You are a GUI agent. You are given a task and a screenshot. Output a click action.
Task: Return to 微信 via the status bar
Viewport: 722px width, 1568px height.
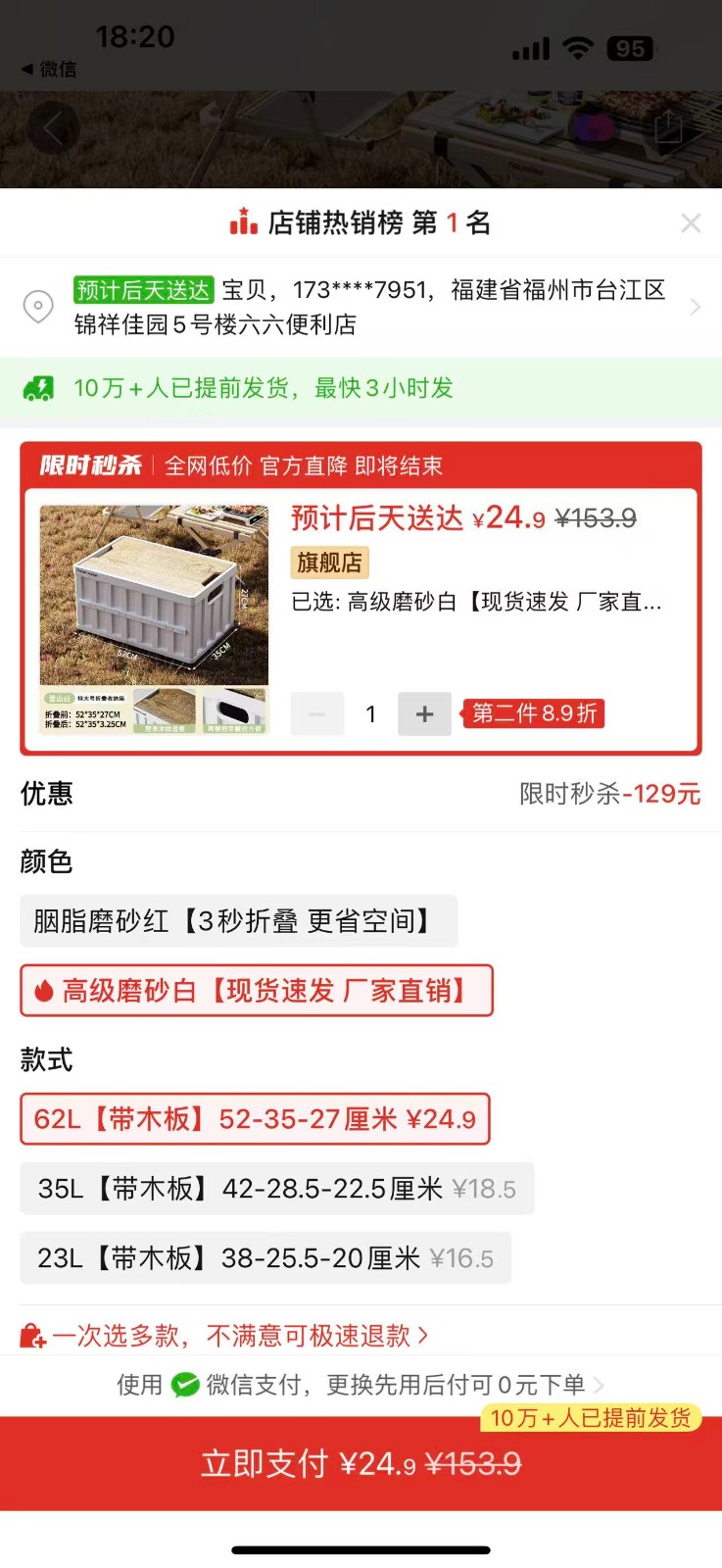[49, 70]
